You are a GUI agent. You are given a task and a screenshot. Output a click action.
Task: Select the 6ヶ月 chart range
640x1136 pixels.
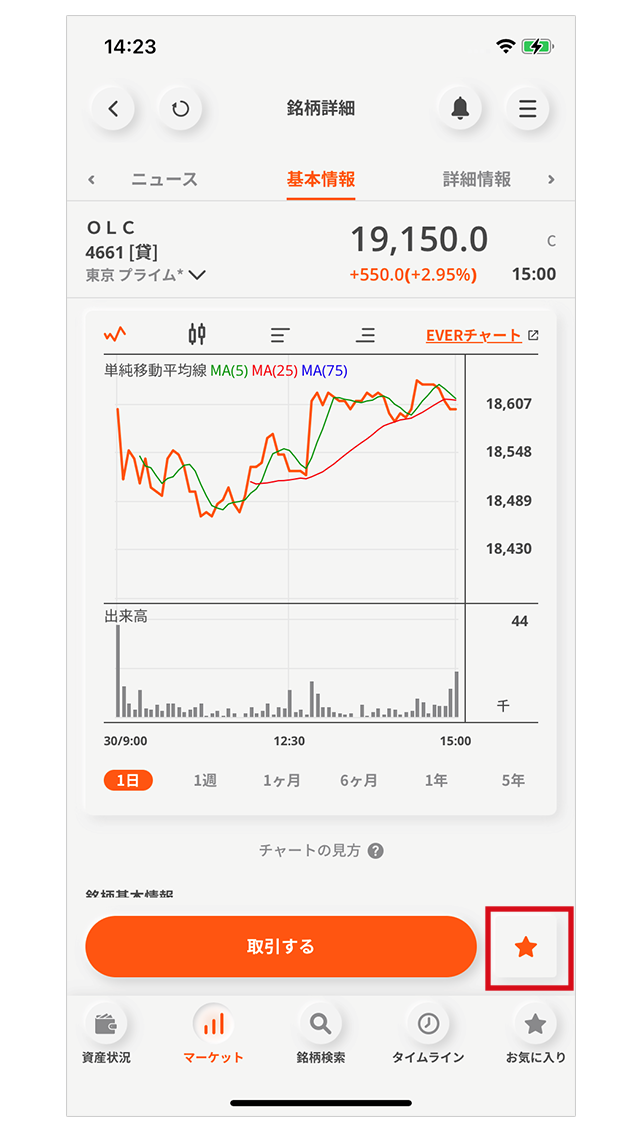click(x=359, y=781)
